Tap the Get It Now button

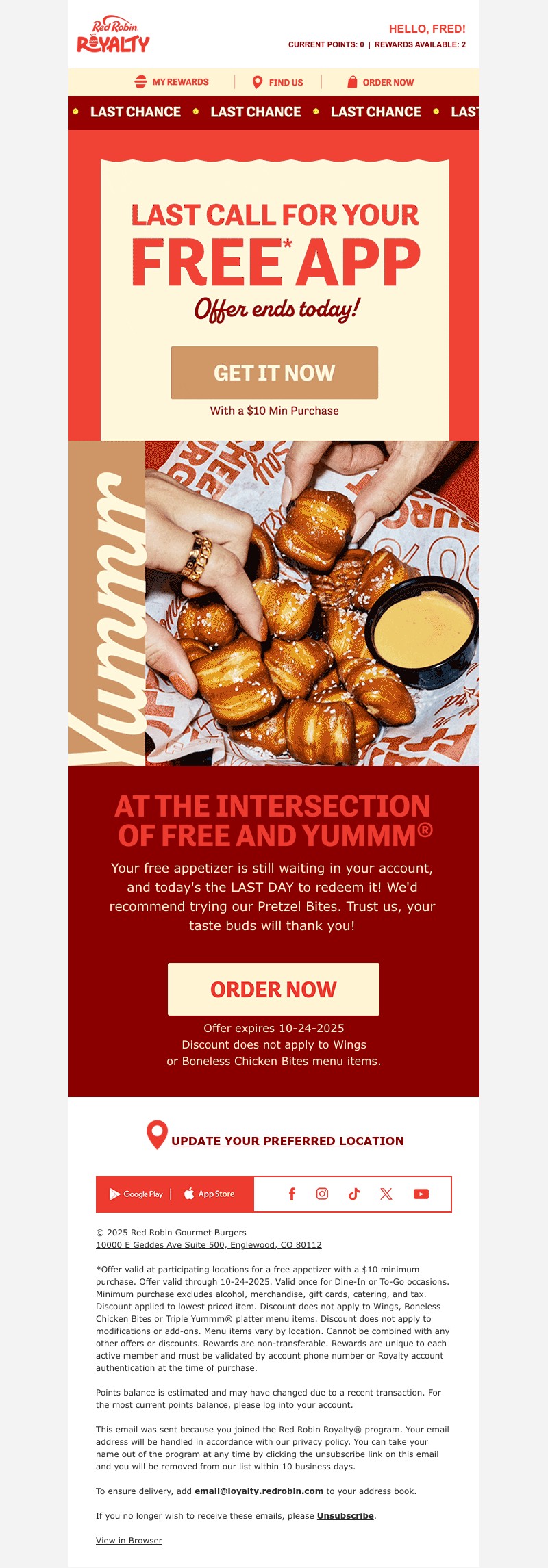point(274,372)
